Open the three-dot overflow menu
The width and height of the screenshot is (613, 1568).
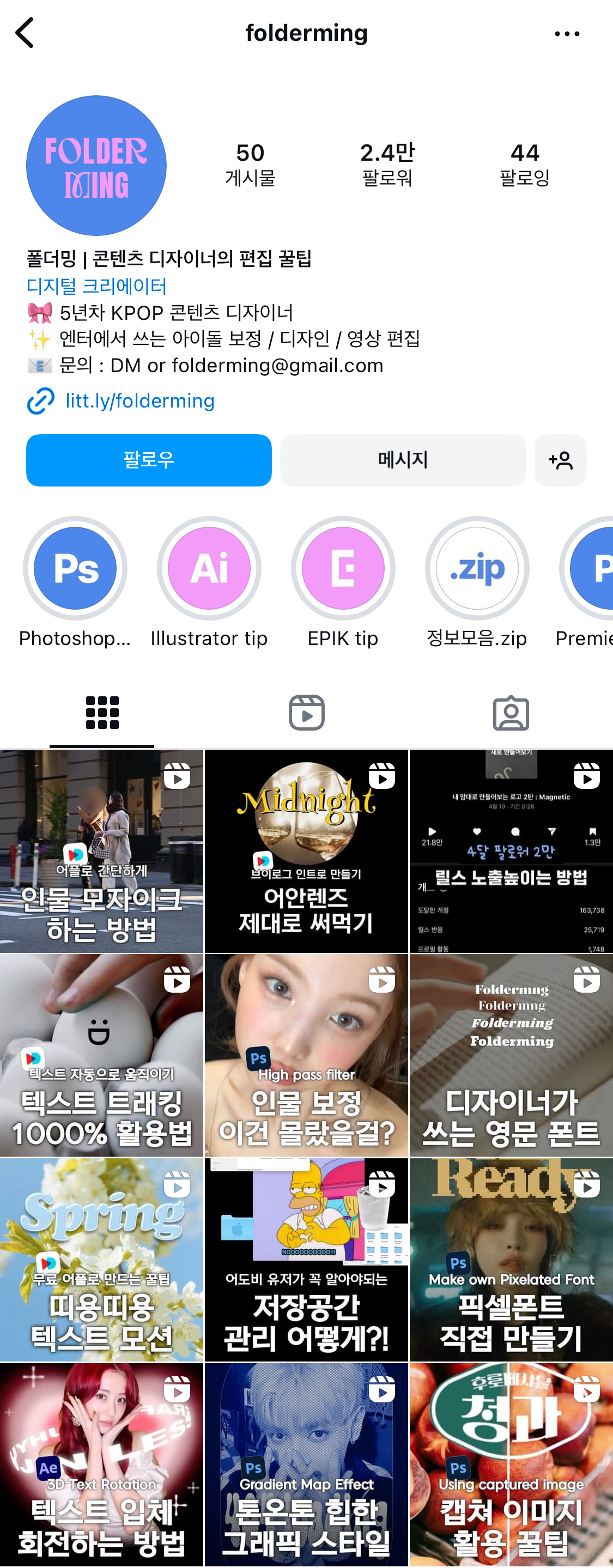pyautogui.click(x=566, y=34)
